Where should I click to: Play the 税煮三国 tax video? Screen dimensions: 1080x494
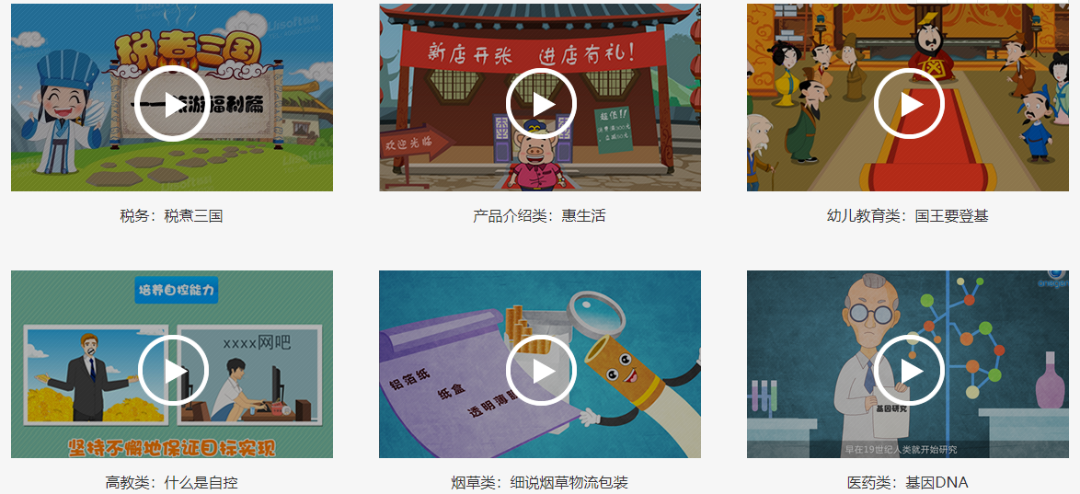pyautogui.click(x=172, y=104)
